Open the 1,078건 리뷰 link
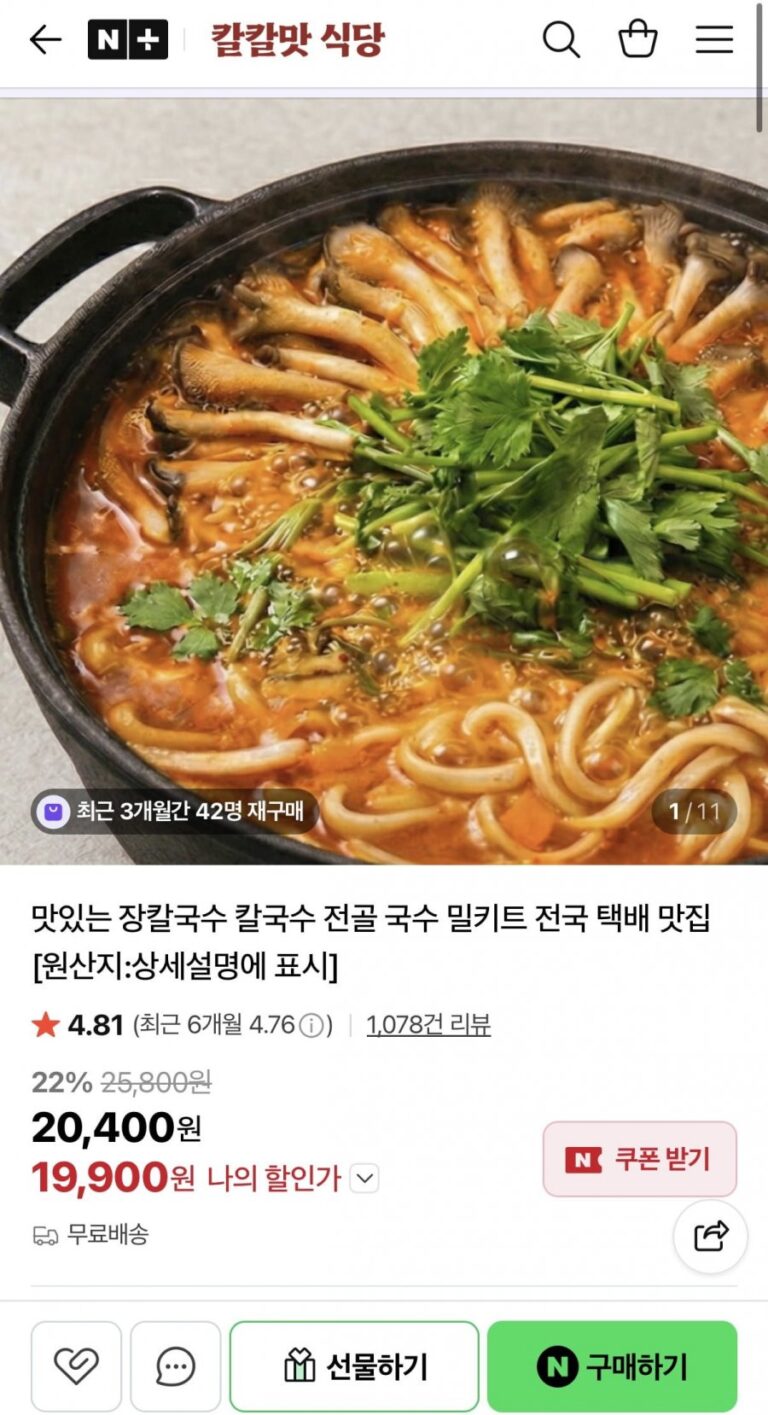This screenshot has width=768, height=1415. (428, 1025)
